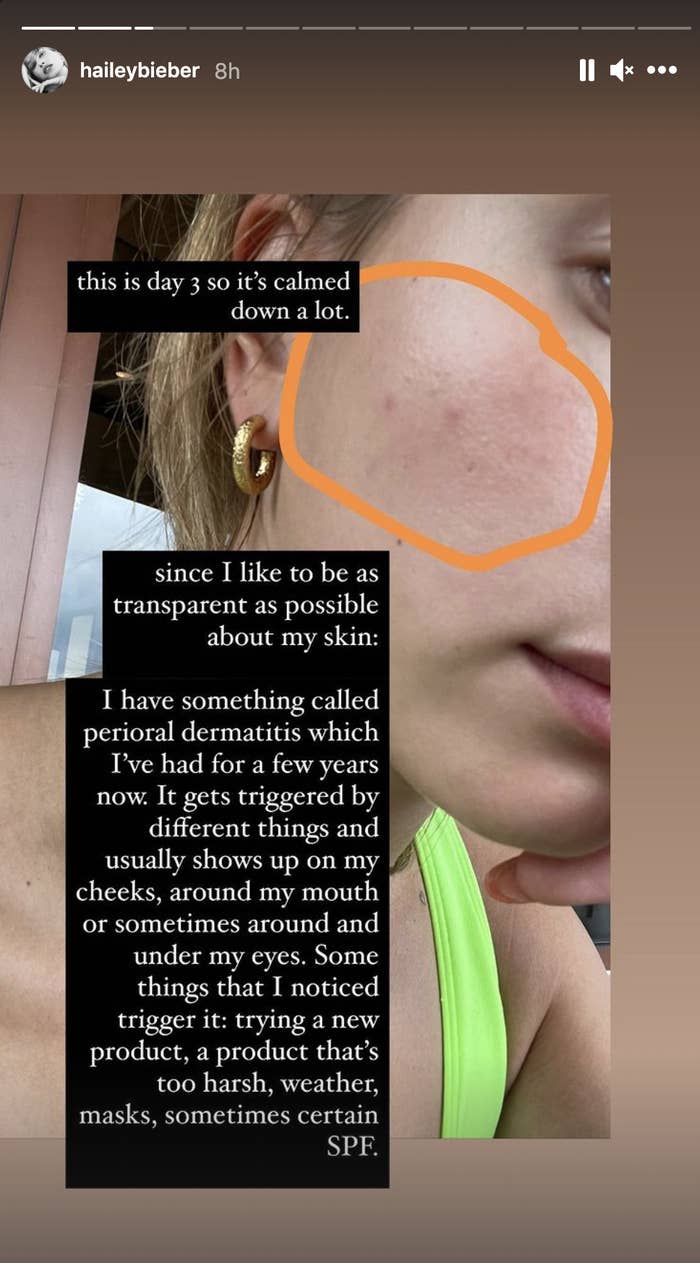The image size is (700, 1263).
Task: Unmute the story sound
Action: 622,70
